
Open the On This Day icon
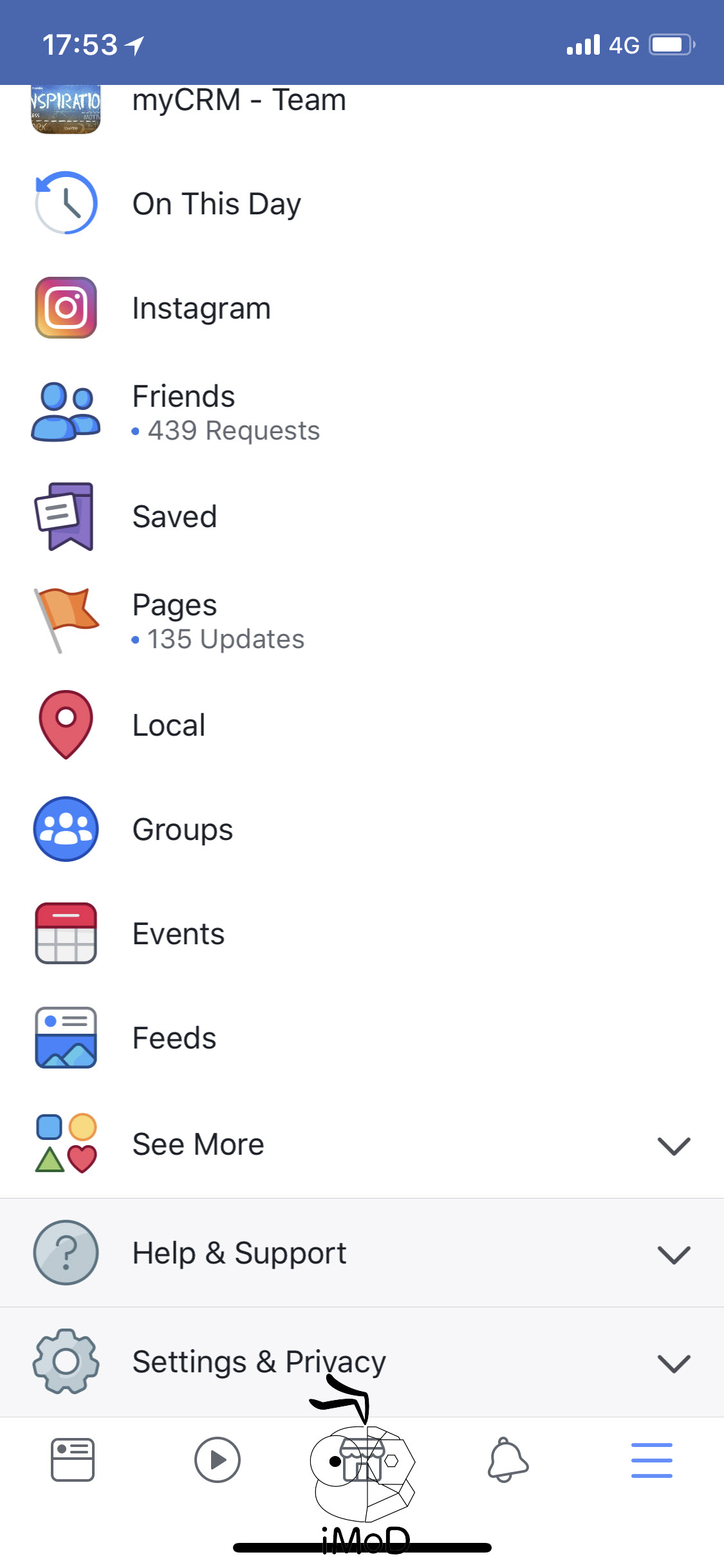tap(65, 203)
